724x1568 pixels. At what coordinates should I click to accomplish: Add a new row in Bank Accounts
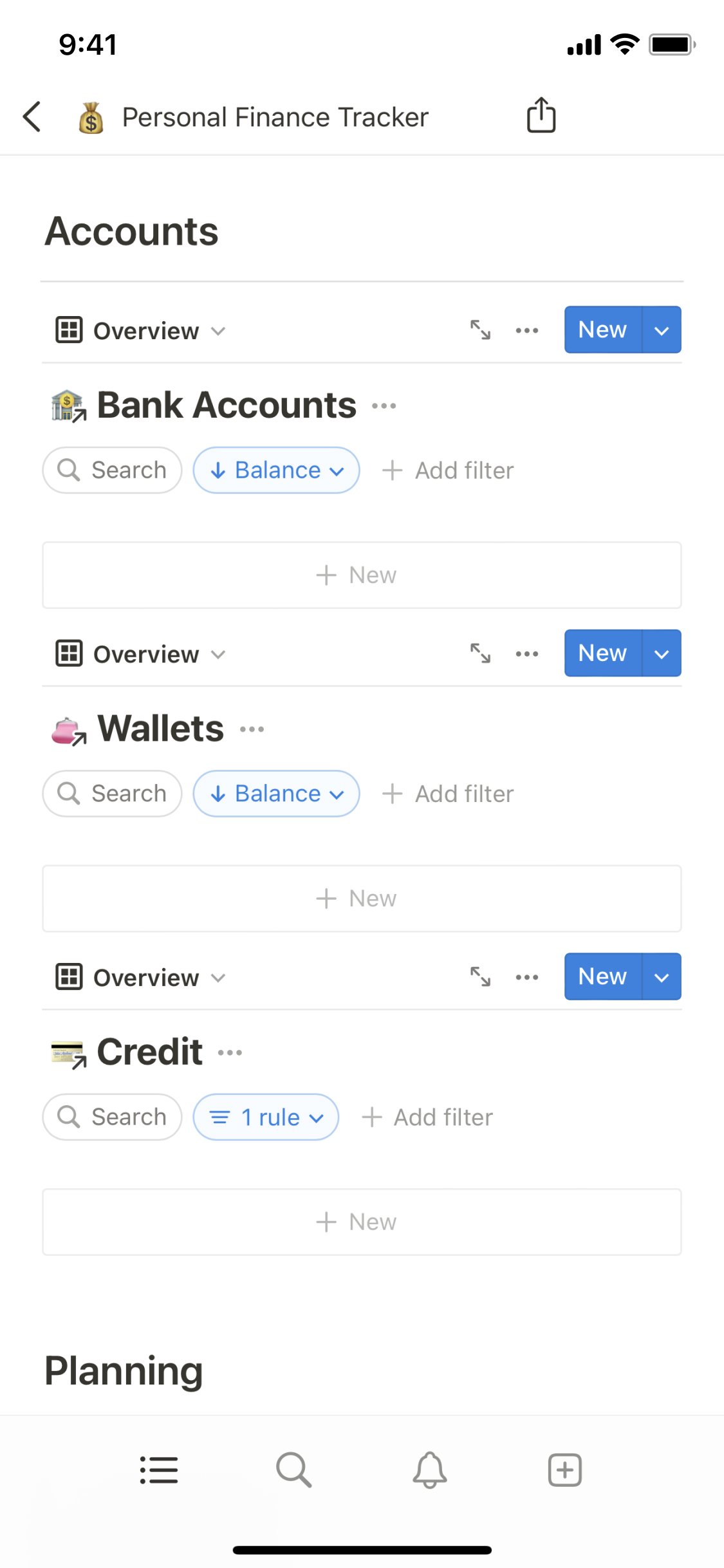[362, 575]
